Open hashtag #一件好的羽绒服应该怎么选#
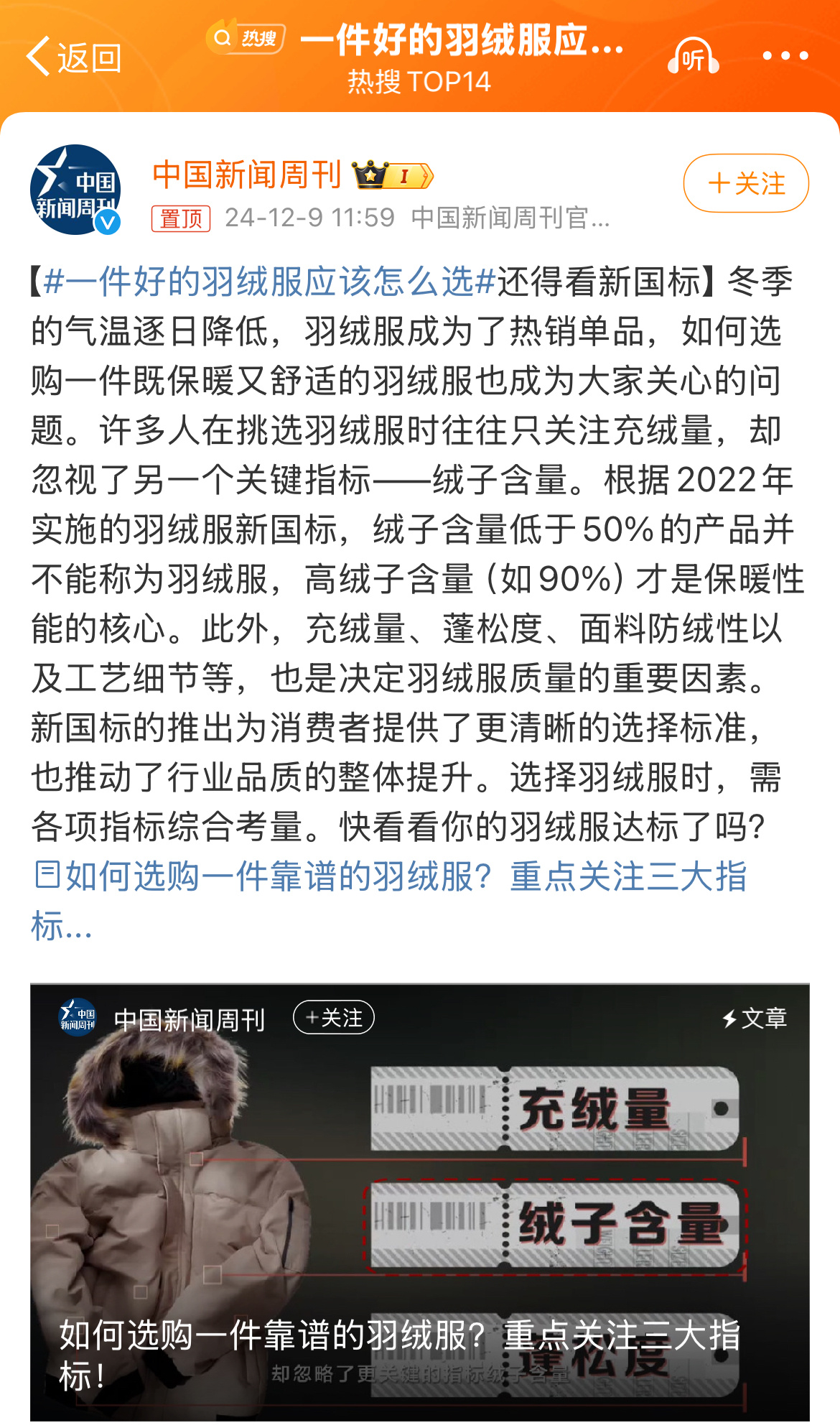Viewport: 840px width, 1428px height. point(270,282)
